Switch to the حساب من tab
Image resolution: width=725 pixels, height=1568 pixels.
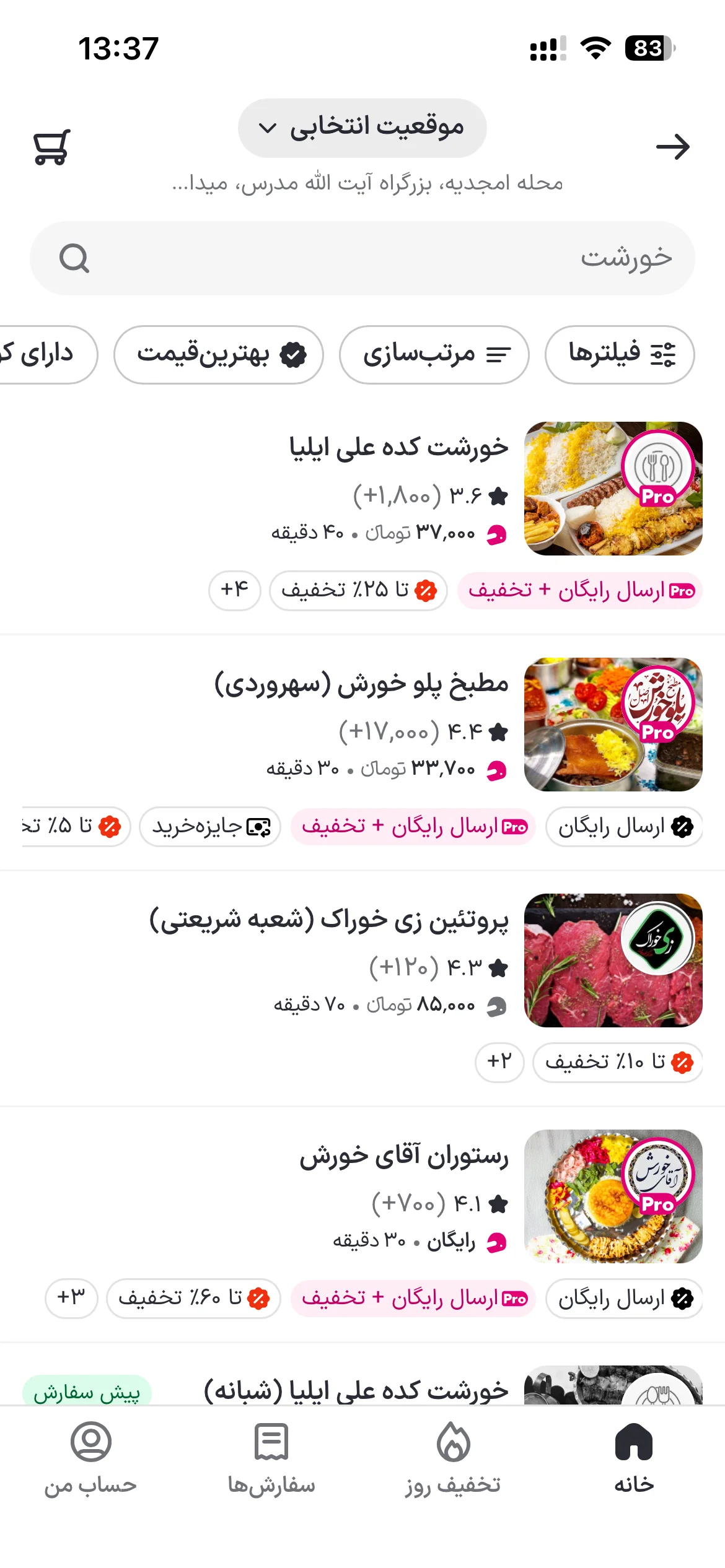click(x=90, y=1458)
